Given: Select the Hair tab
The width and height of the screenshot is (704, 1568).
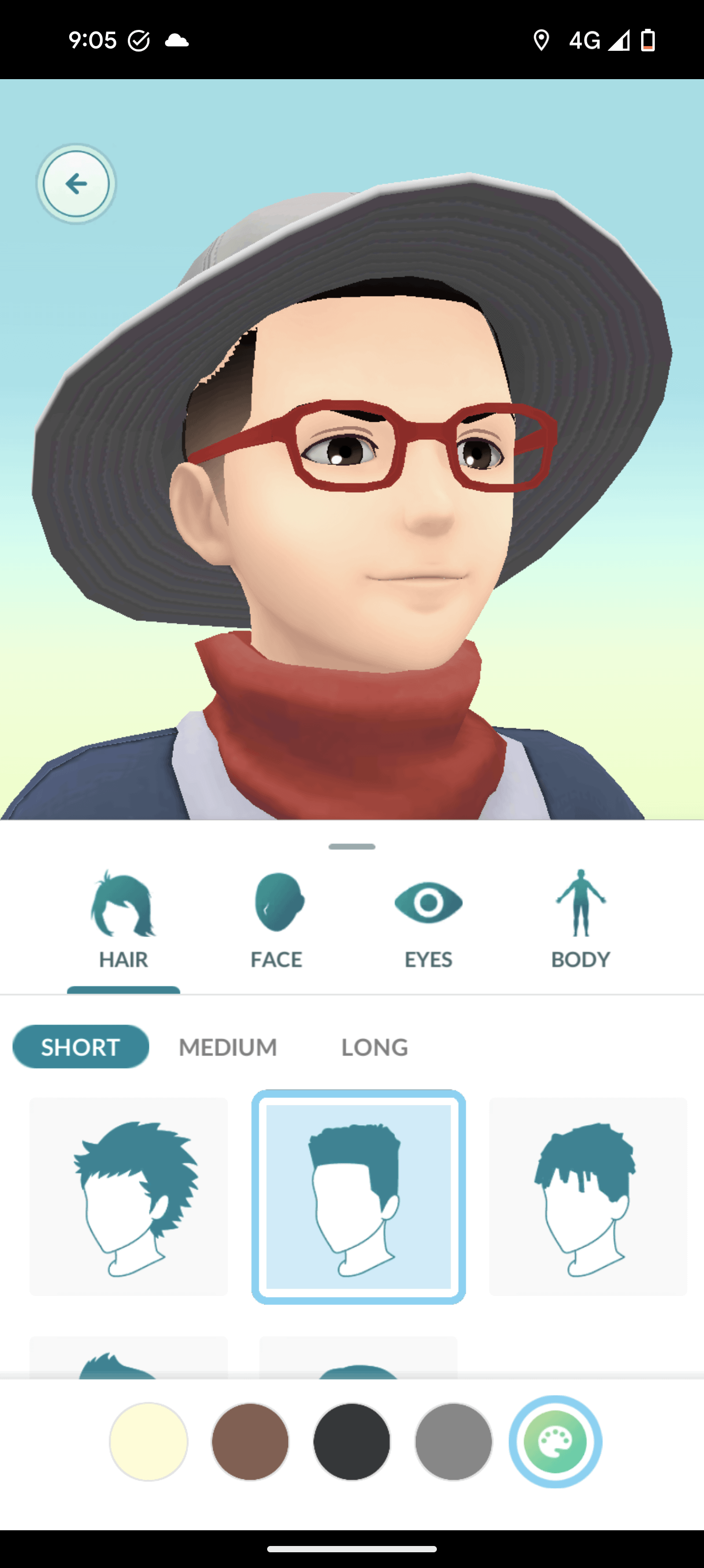Looking at the screenshot, I should [x=124, y=919].
